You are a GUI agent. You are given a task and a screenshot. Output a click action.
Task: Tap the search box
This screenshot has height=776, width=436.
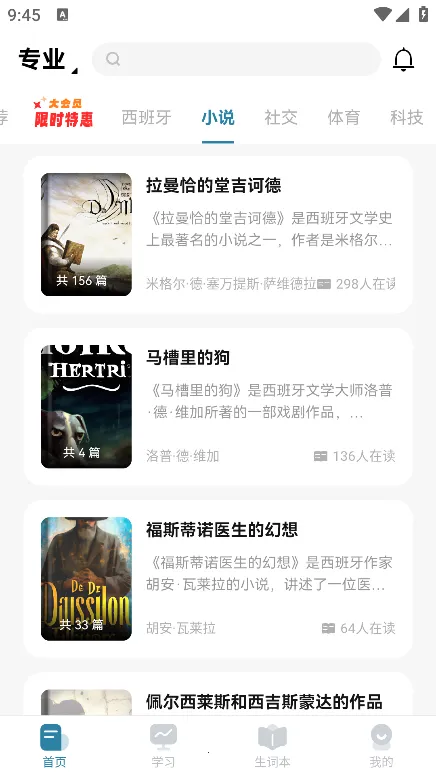tap(237, 59)
